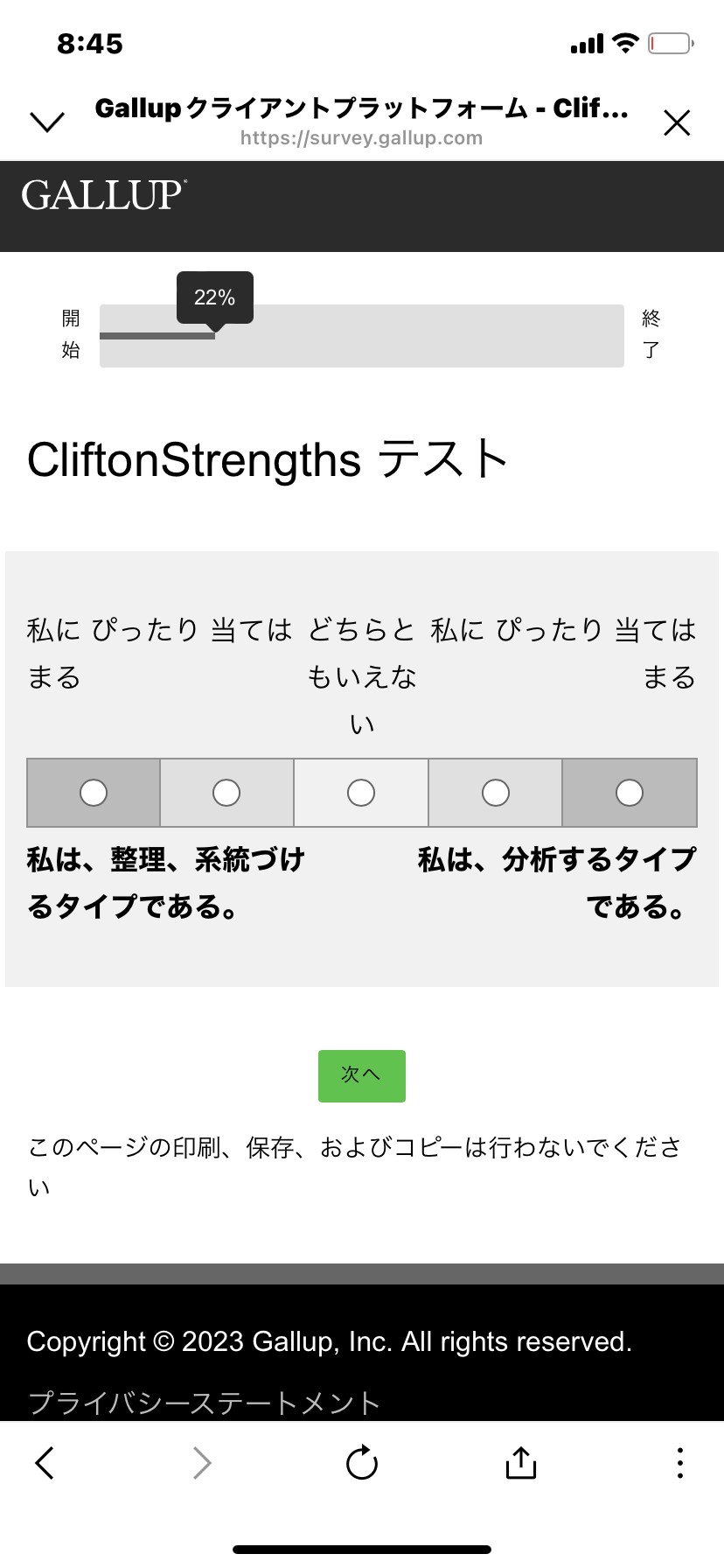Reload the survey page
724x1568 pixels.
click(x=361, y=1462)
